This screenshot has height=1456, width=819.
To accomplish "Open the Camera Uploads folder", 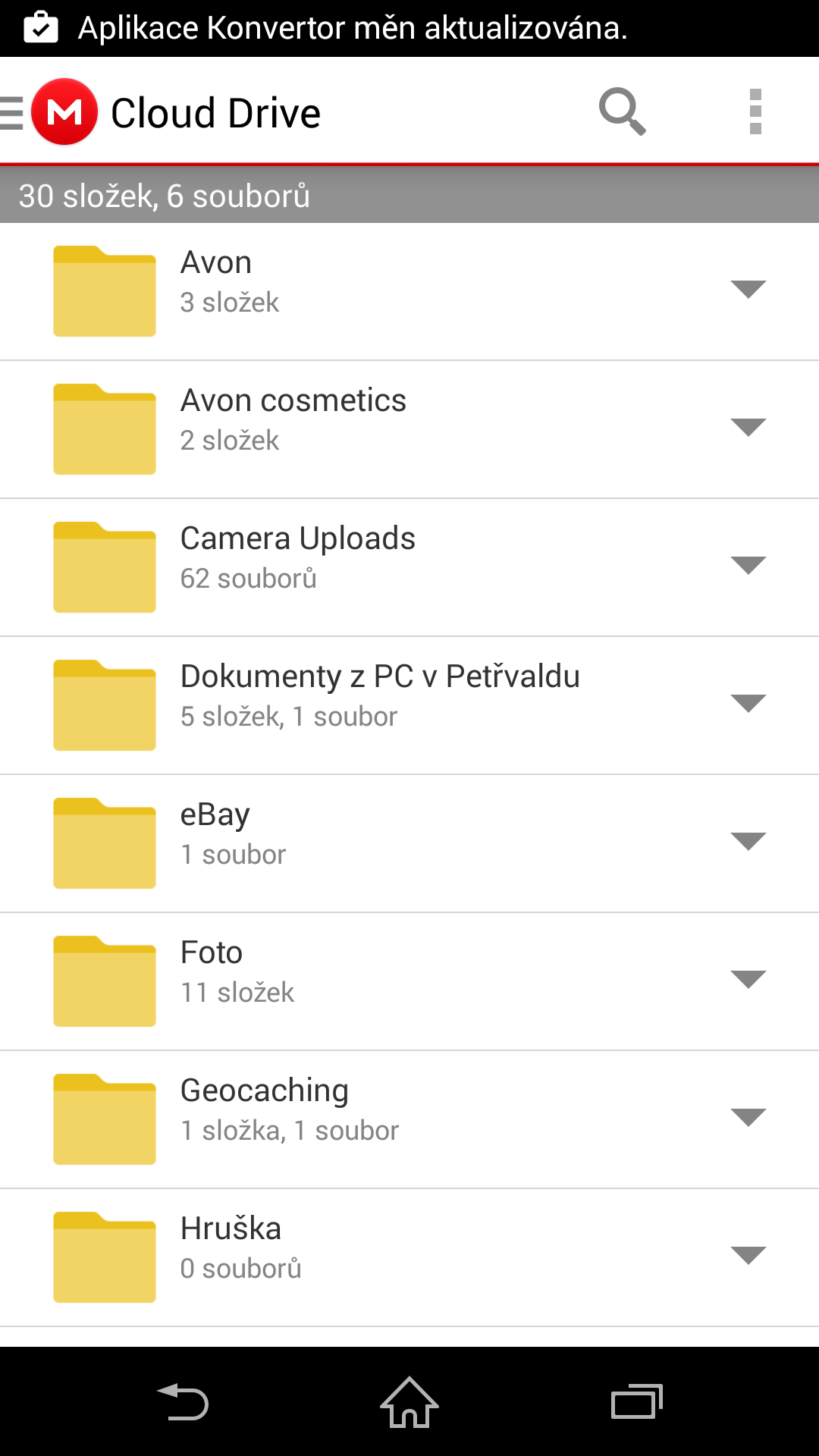I will point(409,567).
